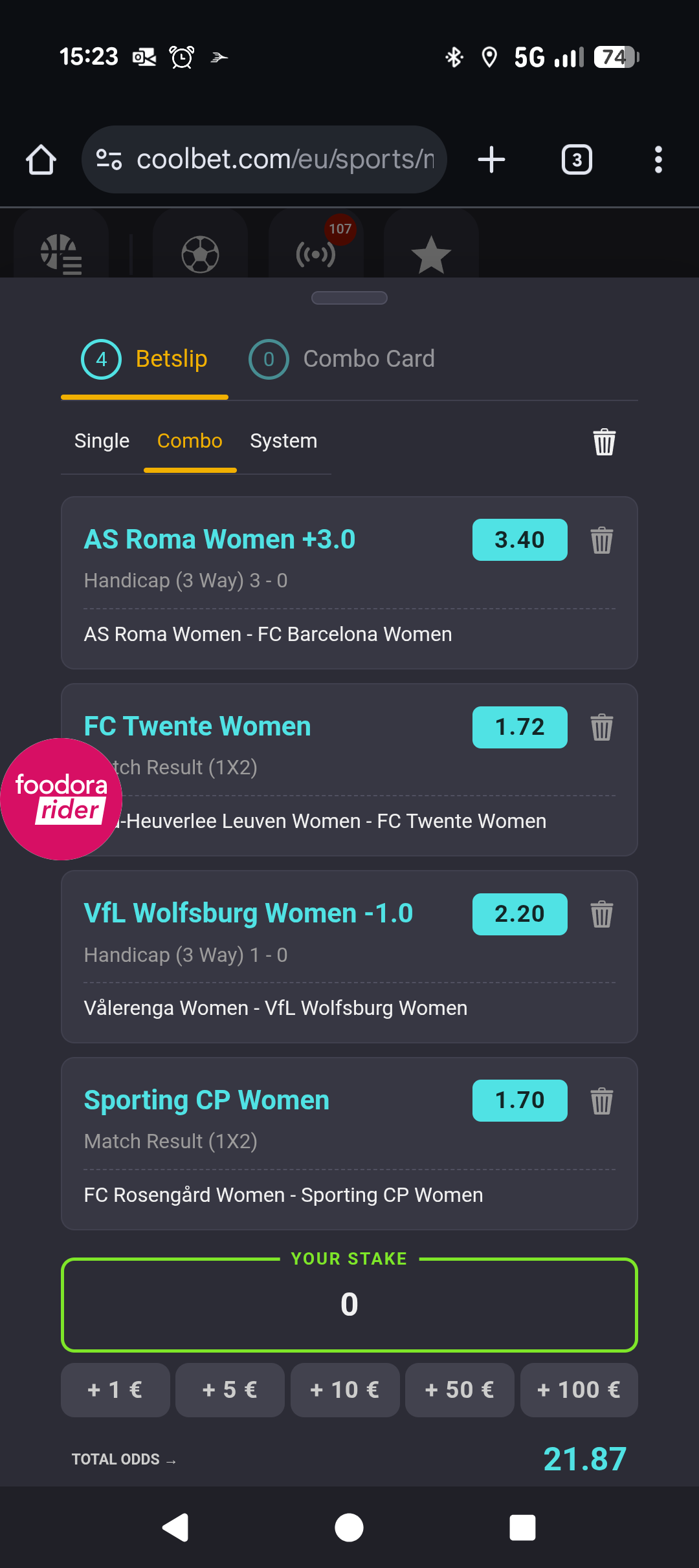The image size is (699, 1568).
Task: Open a new browser tab
Action: point(491,160)
